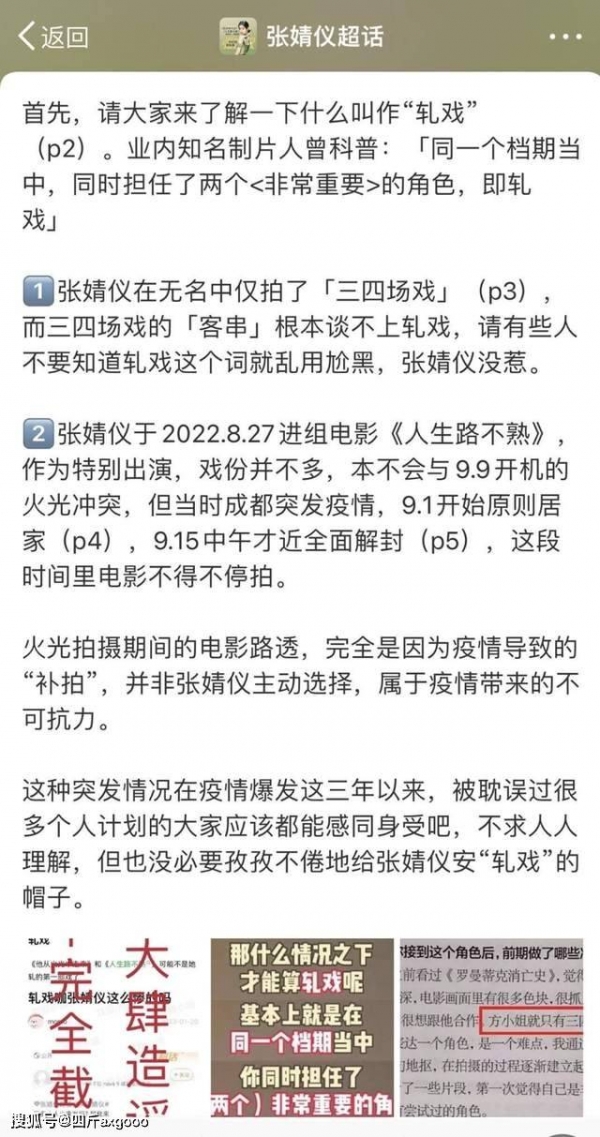
Task: Go back using the 返回 button
Action: pyautogui.click(x=55, y=37)
